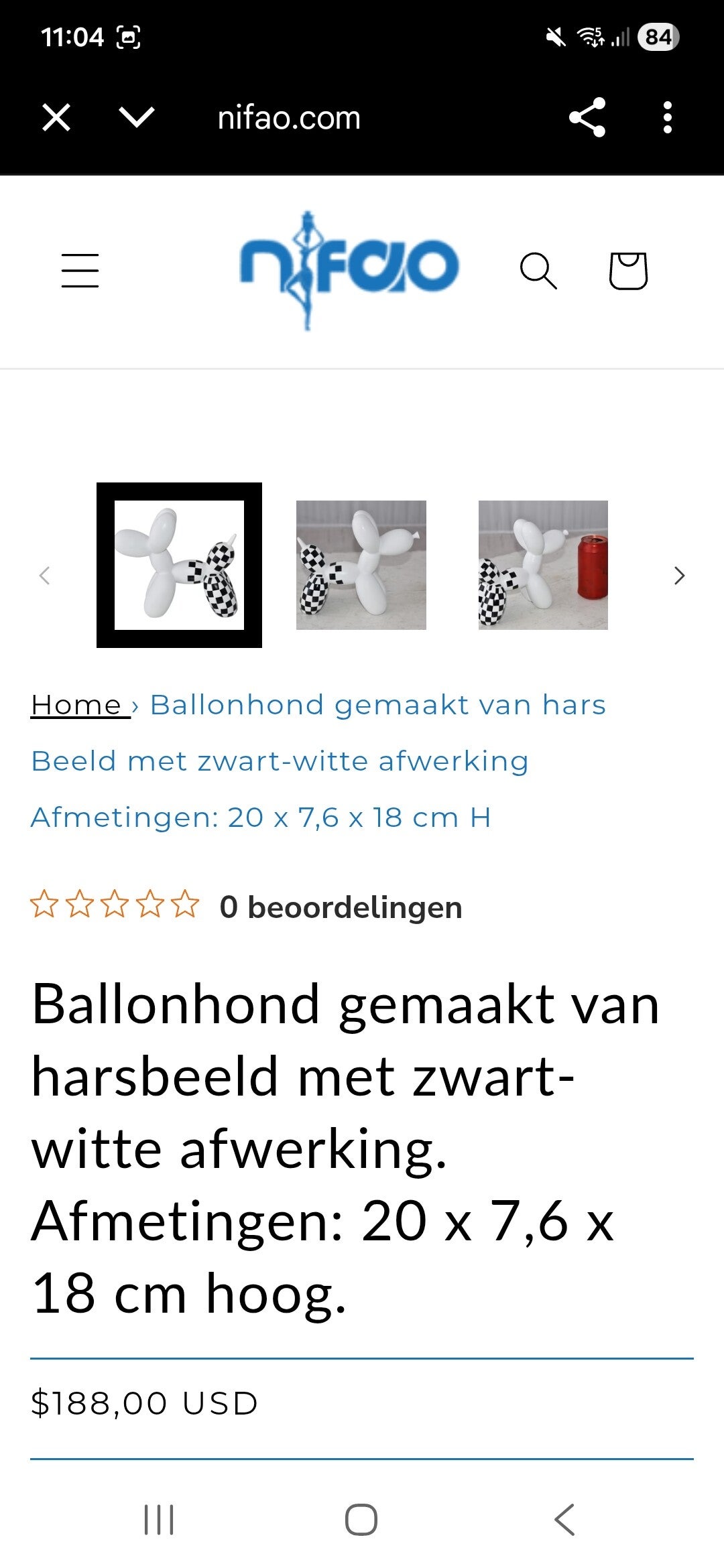This screenshot has width=724, height=1568.
Task: Select the second balloon dog thumbnail
Action: point(361,565)
